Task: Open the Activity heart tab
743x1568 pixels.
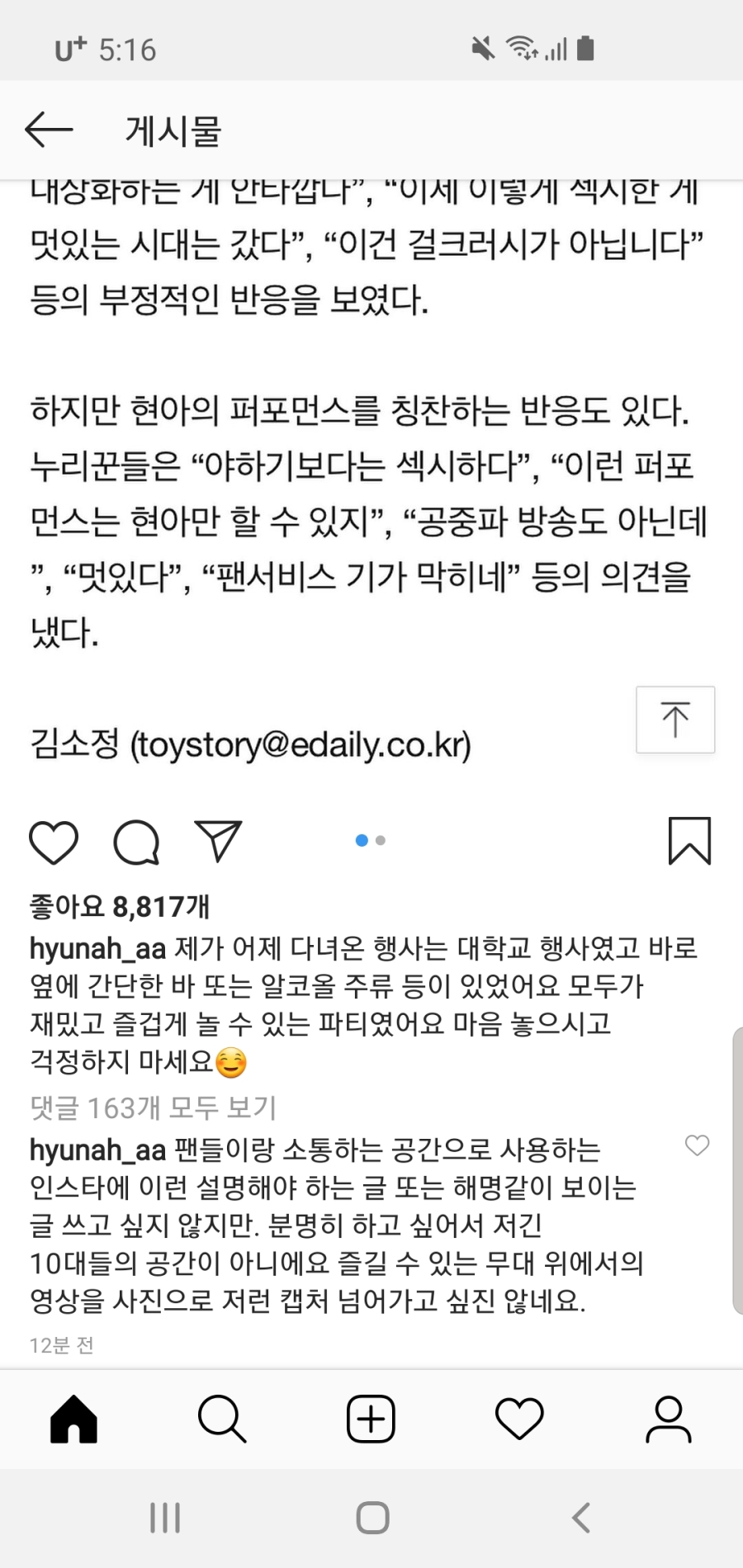Action: pos(519,1419)
